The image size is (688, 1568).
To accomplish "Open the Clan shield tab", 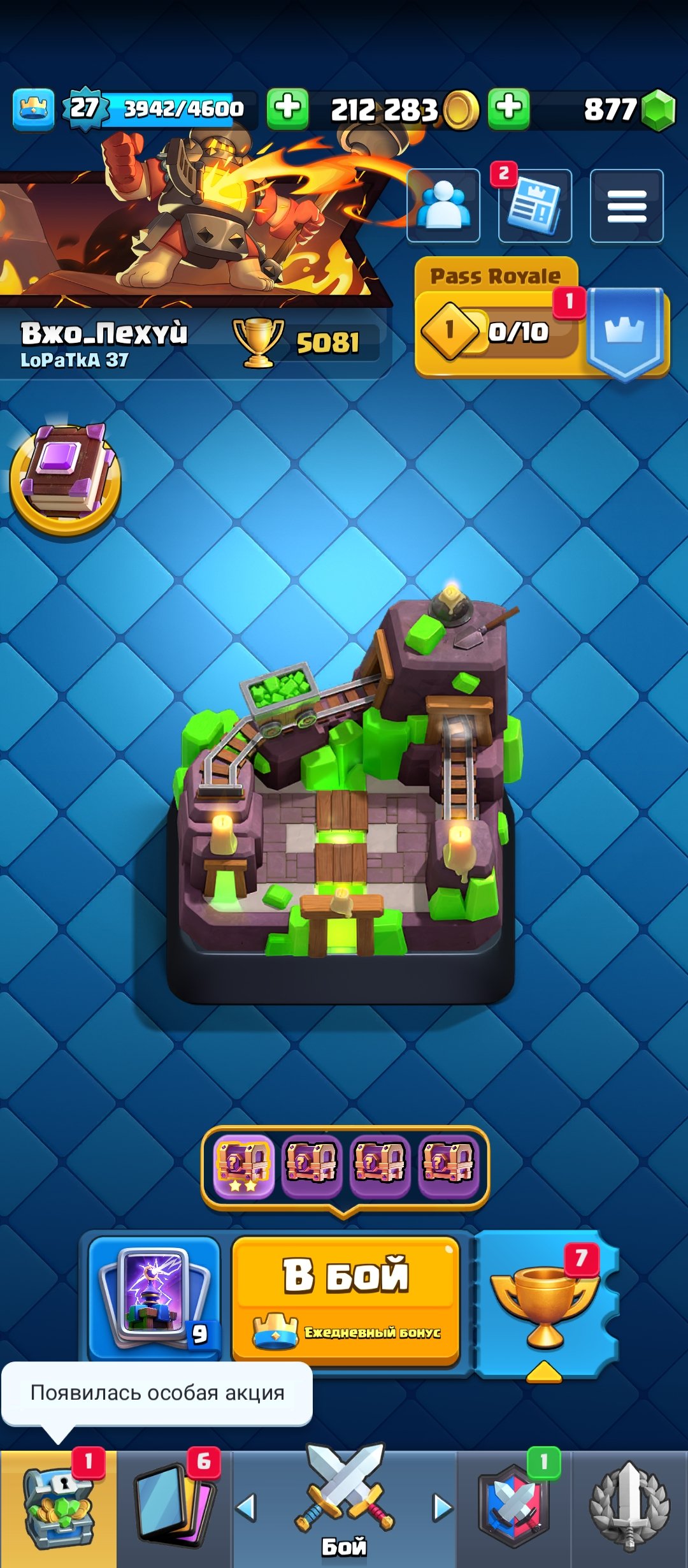I will click(x=513, y=1509).
